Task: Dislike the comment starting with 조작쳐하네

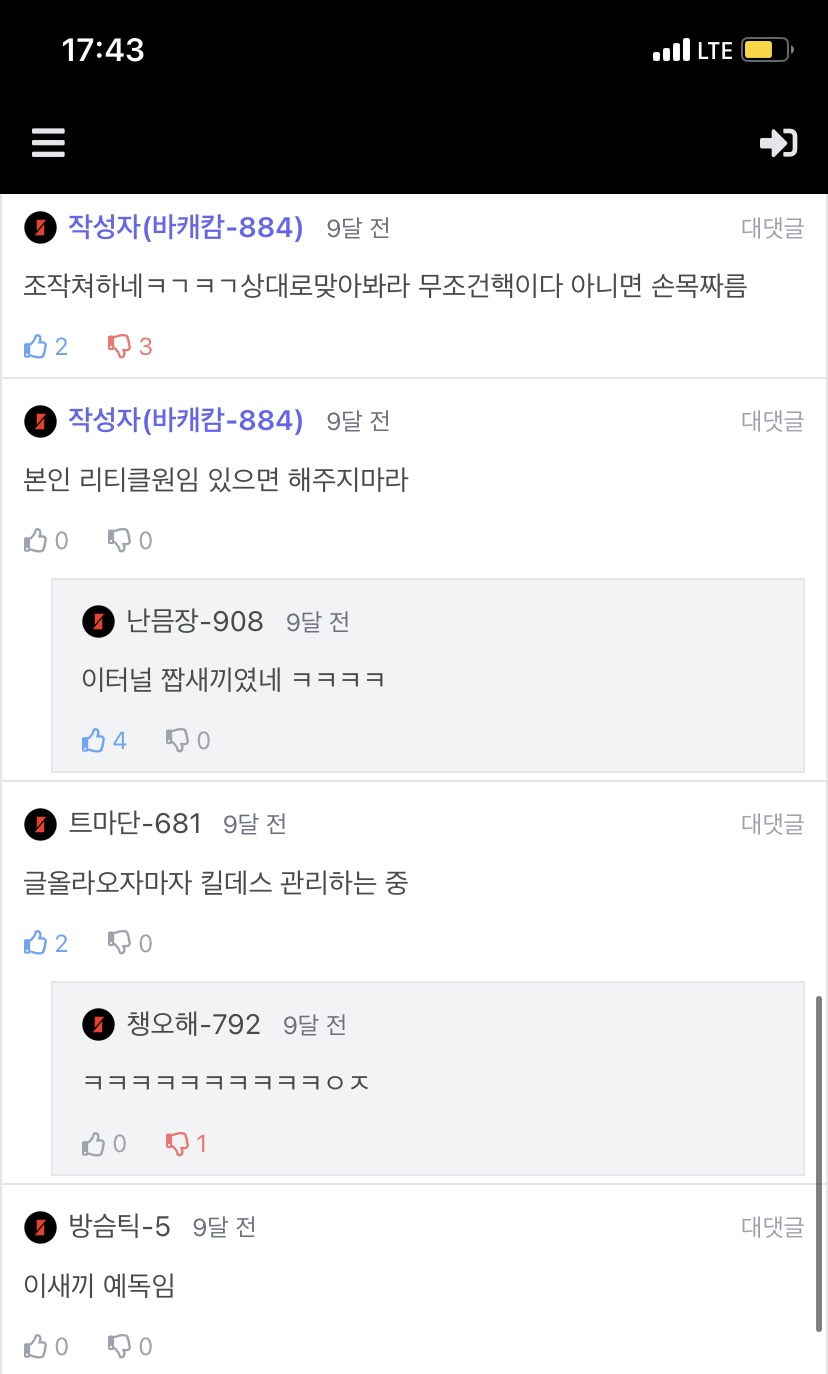Action: [x=120, y=347]
